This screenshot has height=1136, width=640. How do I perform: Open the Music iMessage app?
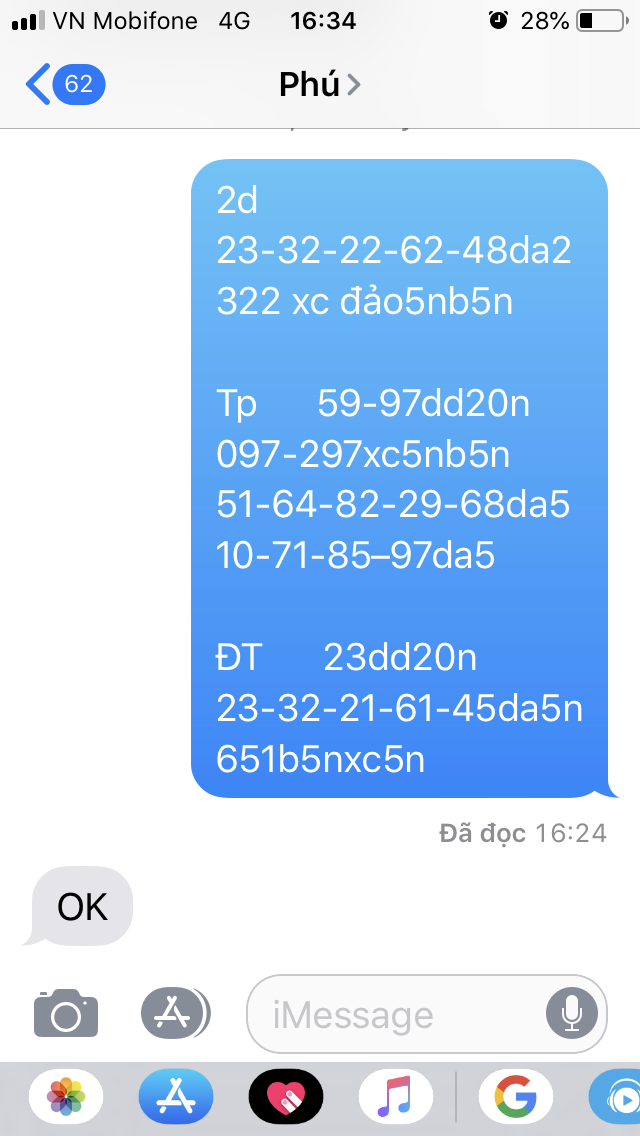tap(396, 1096)
